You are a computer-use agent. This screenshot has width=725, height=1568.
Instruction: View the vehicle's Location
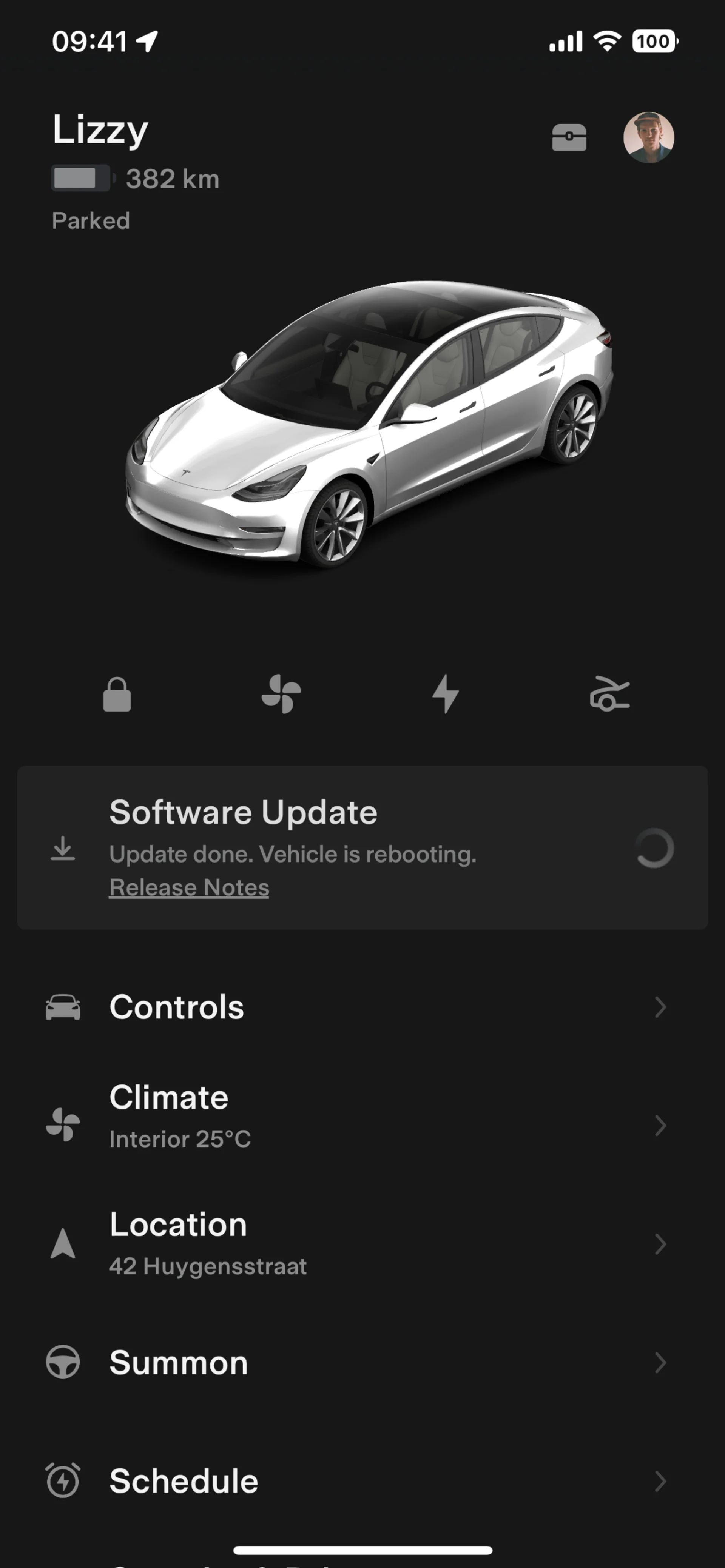coord(362,1243)
